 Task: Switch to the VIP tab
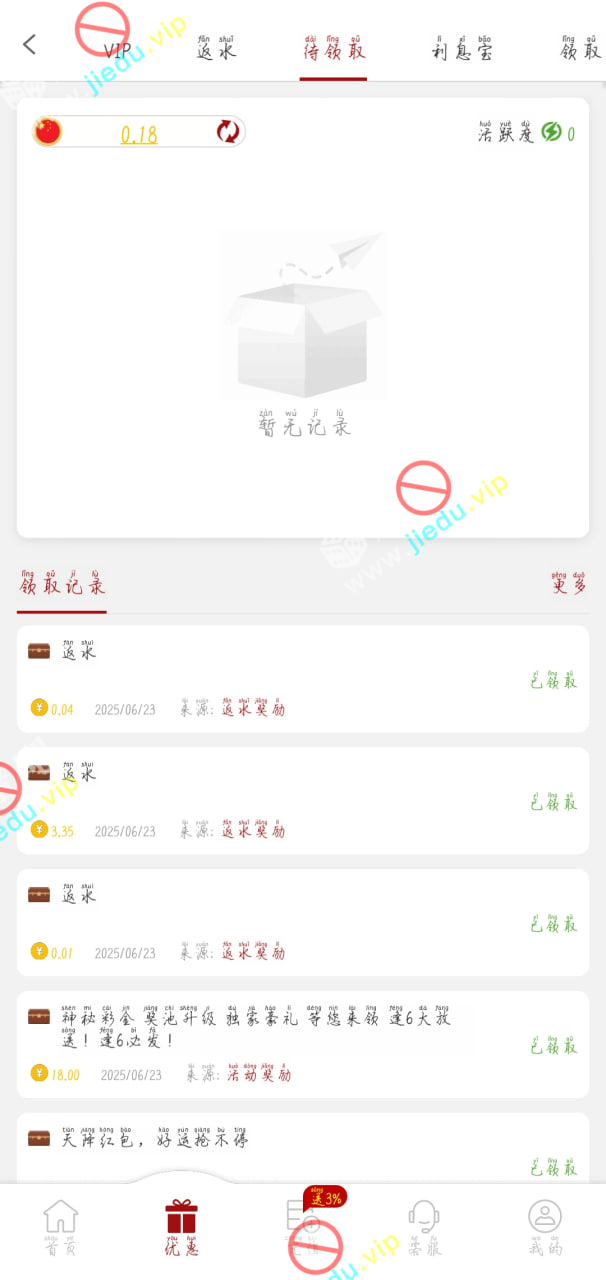[x=117, y=50]
